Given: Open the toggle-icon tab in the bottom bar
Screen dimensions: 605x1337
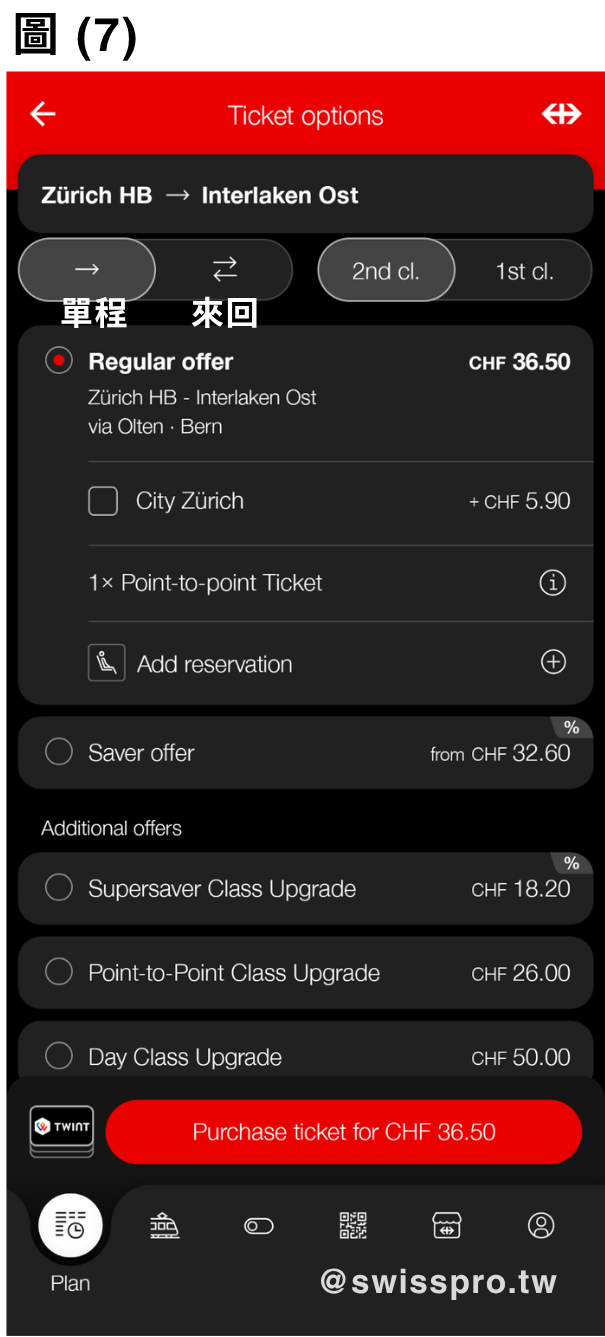Looking at the screenshot, I should click(x=259, y=1226).
